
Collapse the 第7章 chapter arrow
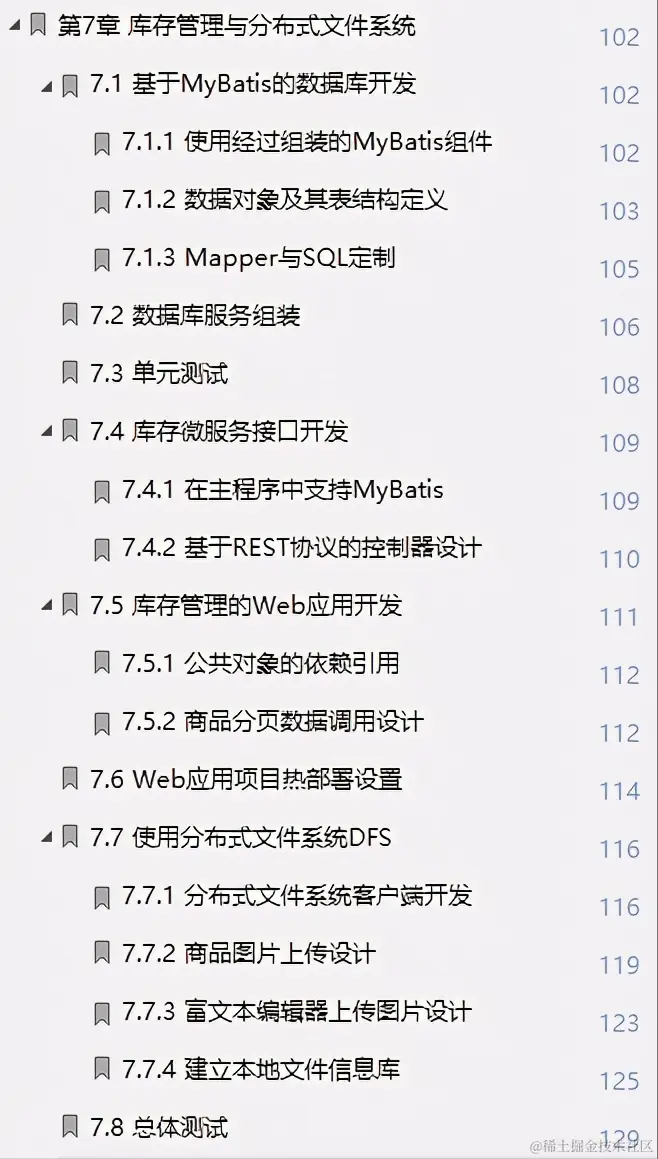pyautogui.click(x=14, y=27)
